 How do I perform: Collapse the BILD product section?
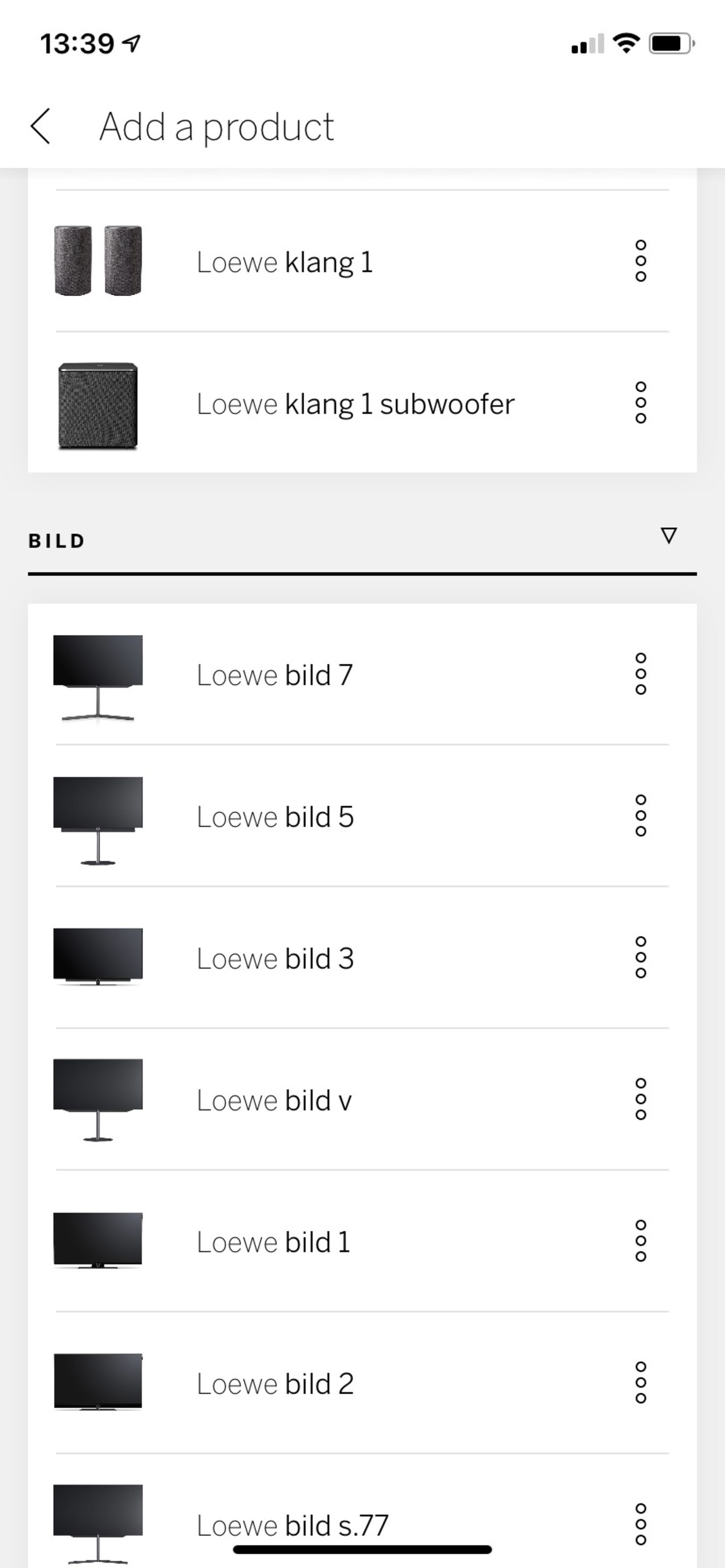668,536
